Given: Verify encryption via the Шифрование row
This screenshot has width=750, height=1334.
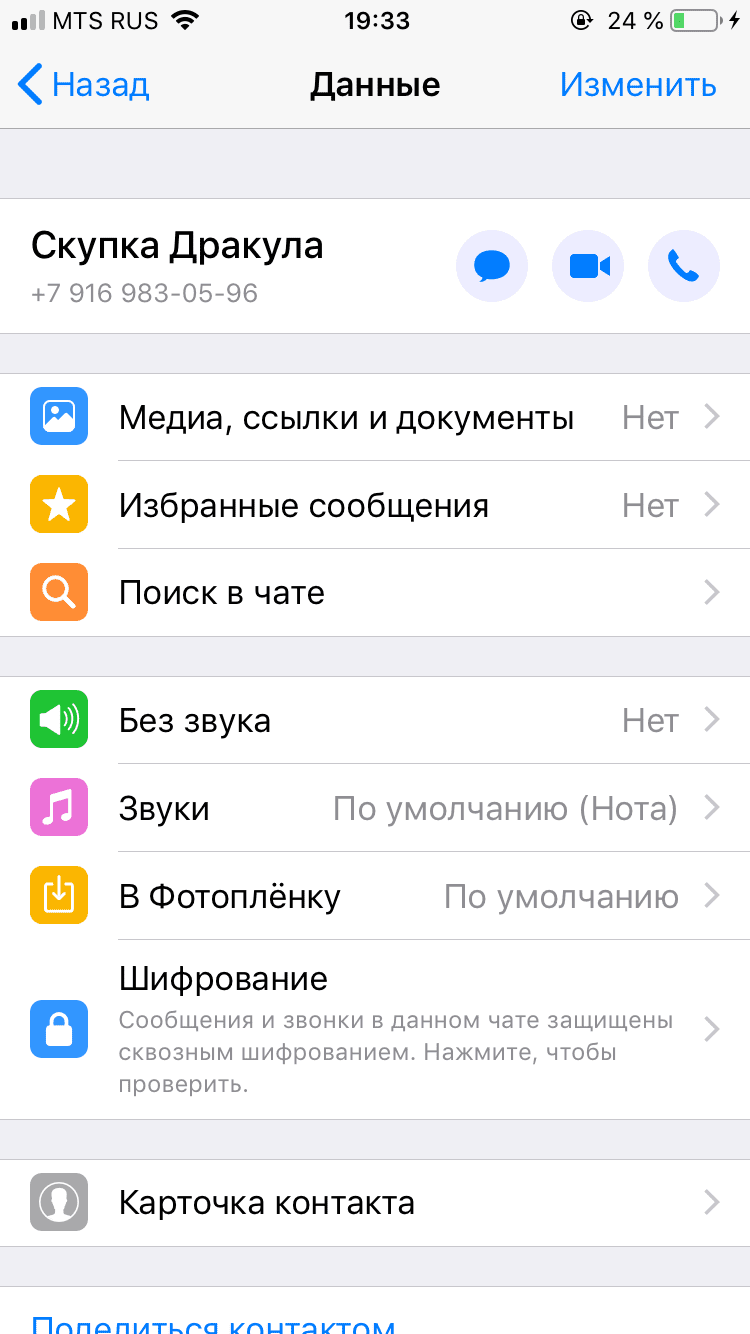Looking at the screenshot, I should pos(375,1029).
